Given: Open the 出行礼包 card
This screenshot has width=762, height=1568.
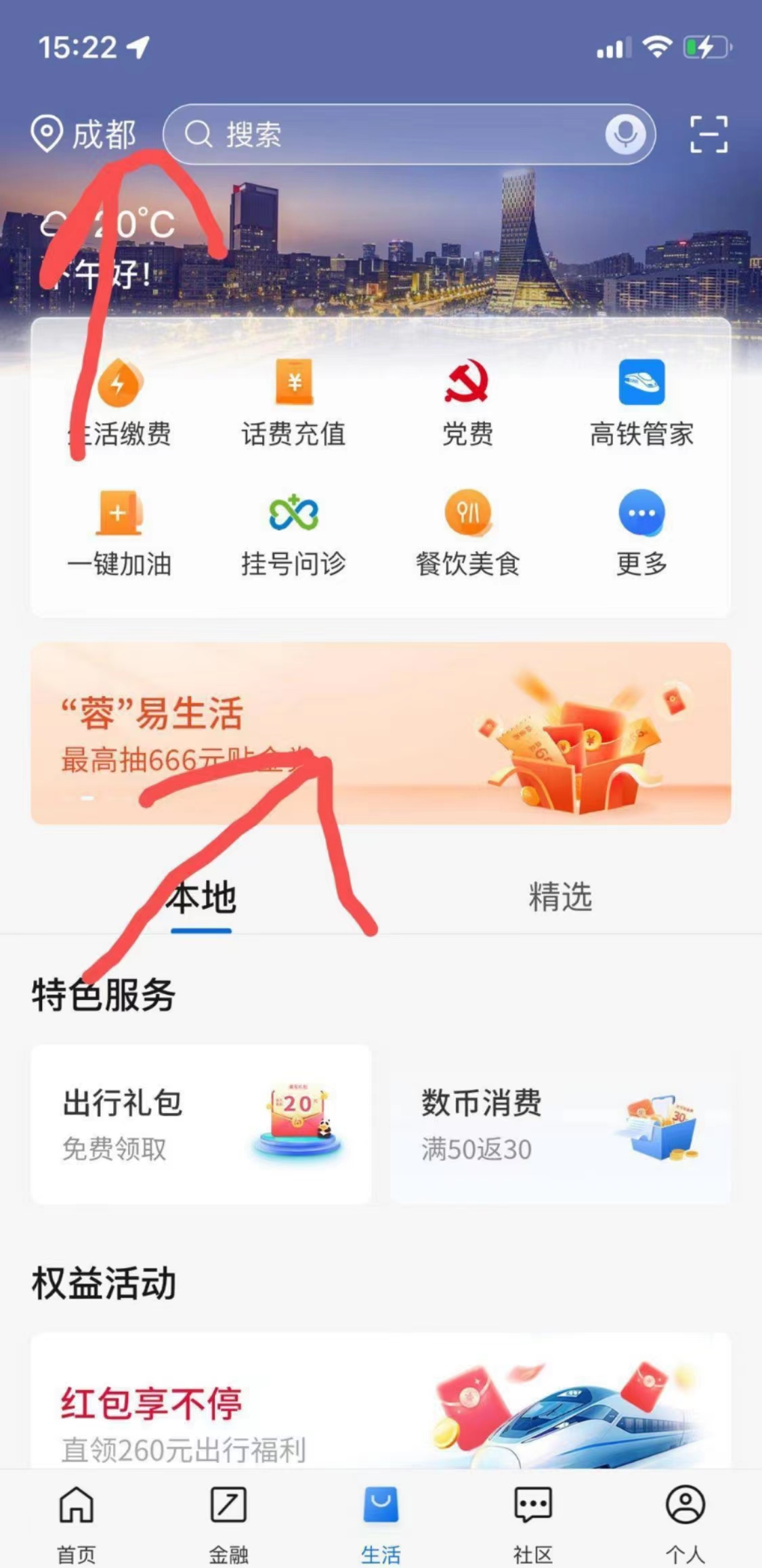Looking at the screenshot, I should [201, 1125].
